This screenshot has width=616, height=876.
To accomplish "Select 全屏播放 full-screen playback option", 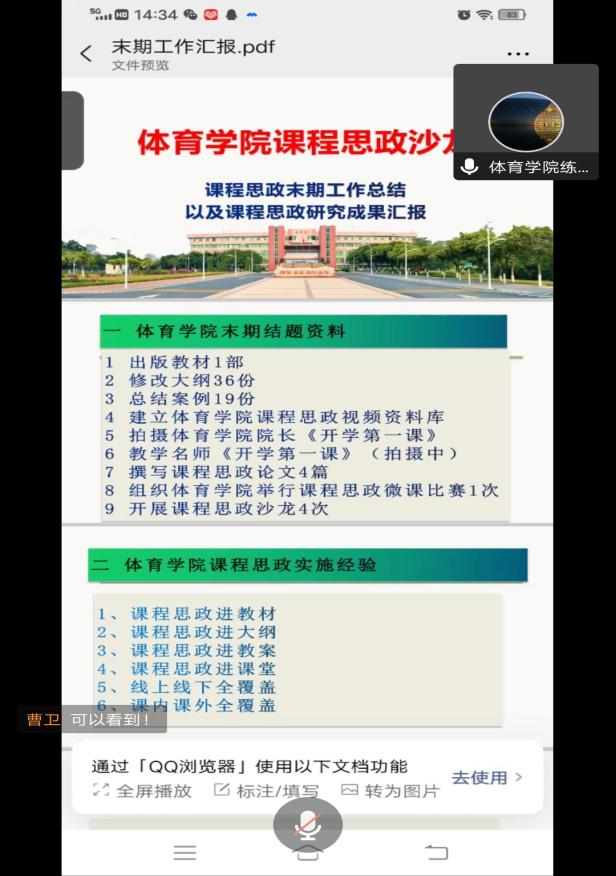I will click(x=142, y=791).
